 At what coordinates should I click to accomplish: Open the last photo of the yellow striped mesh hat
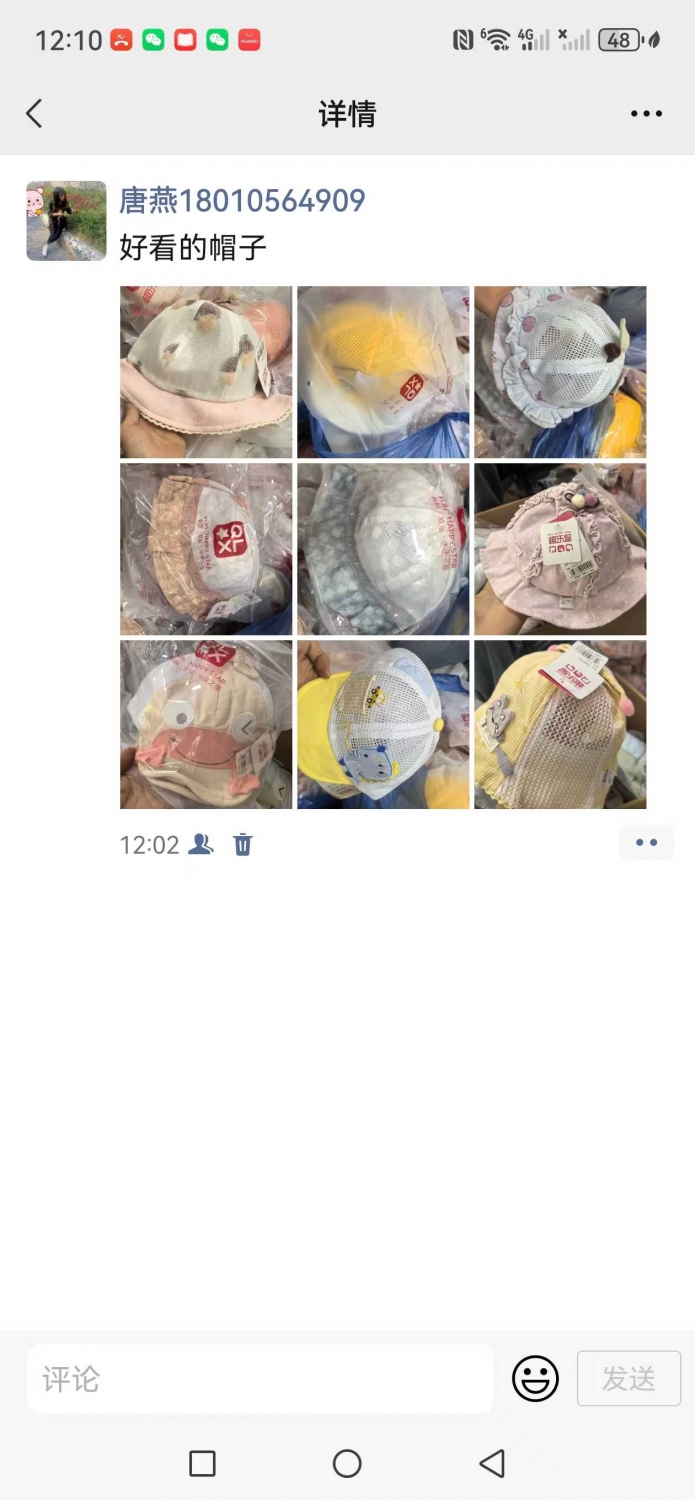(x=560, y=725)
